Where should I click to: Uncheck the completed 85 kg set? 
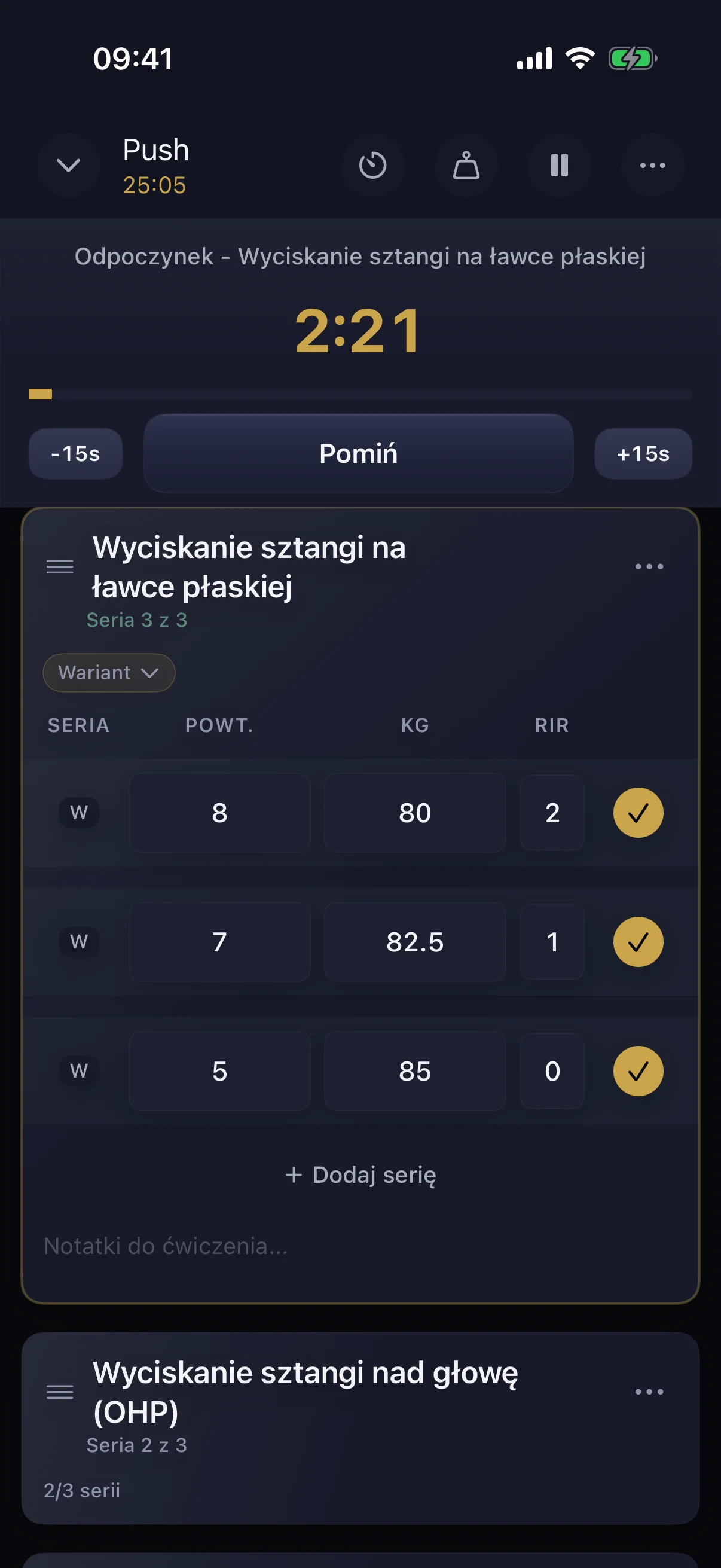pos(638,1070)
